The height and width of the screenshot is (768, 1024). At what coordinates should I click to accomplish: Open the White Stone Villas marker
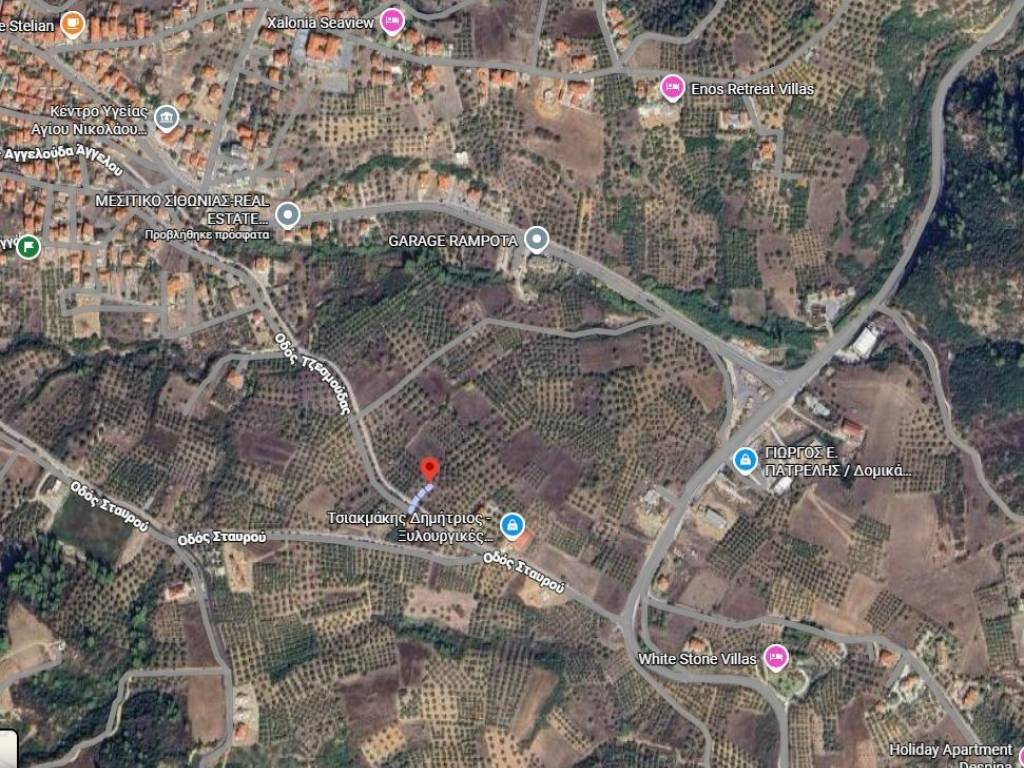pos(774,657)
